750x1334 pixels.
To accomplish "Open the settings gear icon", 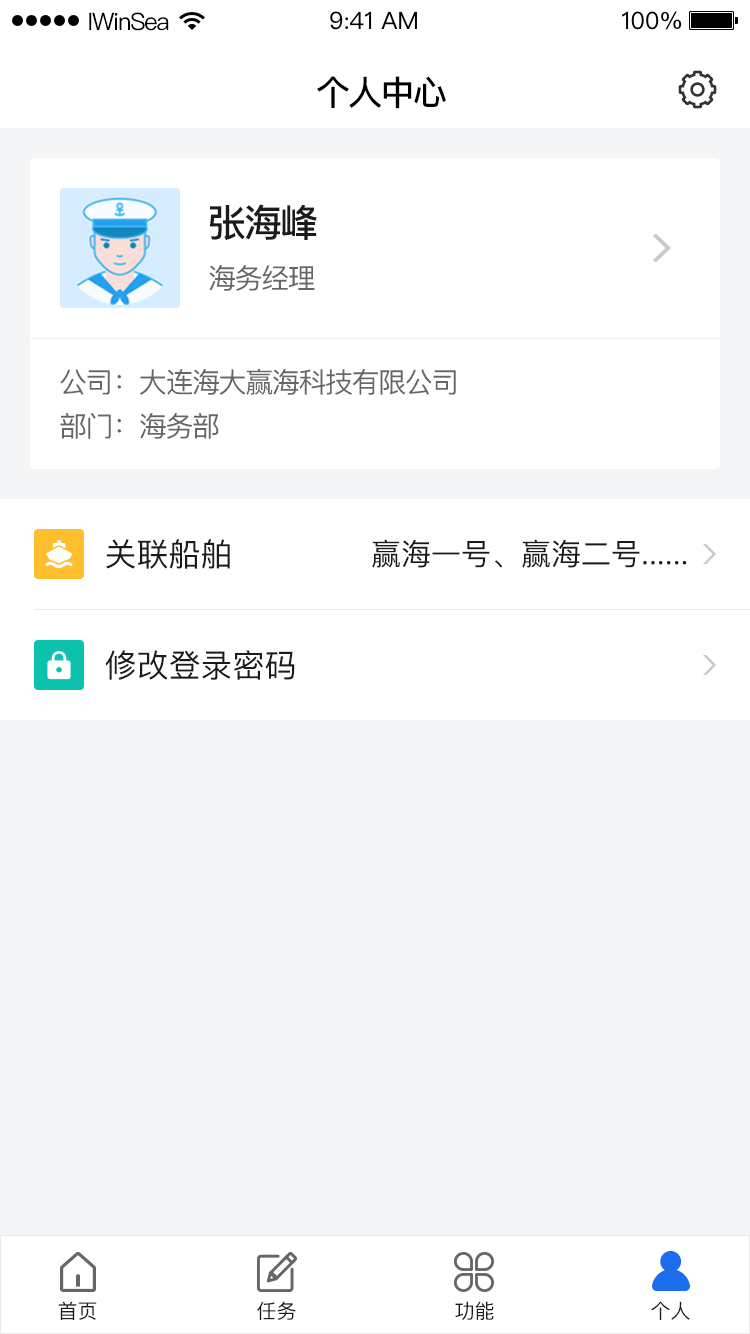I will (697, 90).
